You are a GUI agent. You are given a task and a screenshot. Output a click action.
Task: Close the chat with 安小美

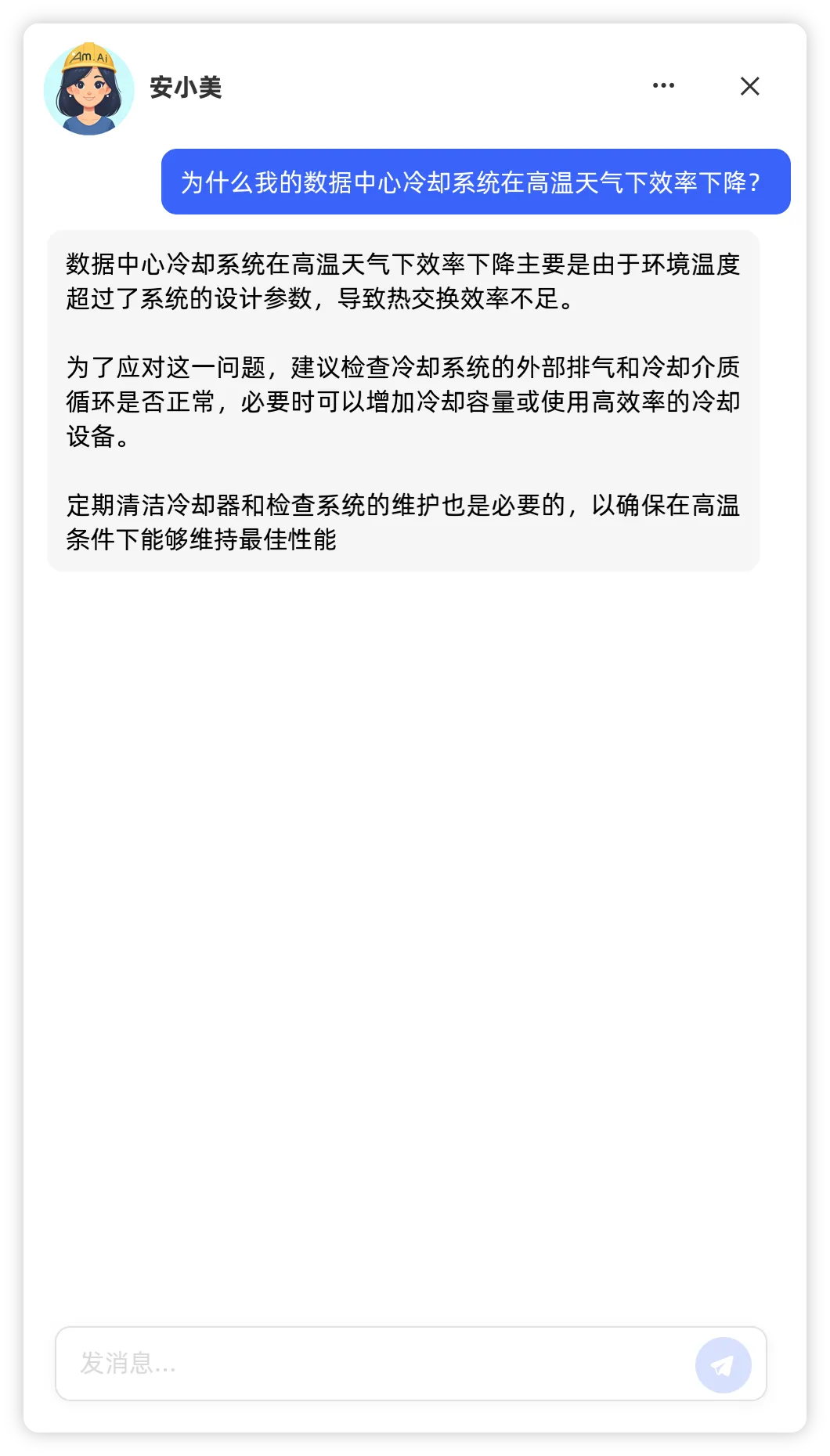pos(749,86)
